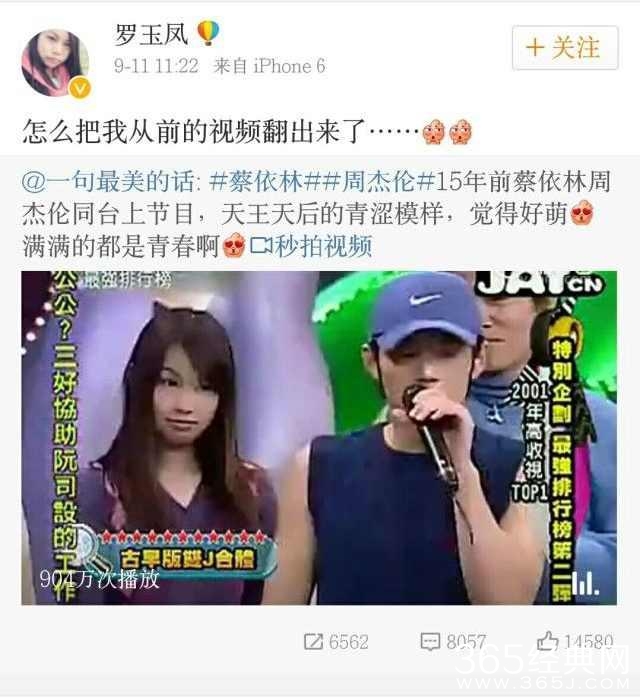
Task: Open the #周杰伦# hashtag topic
Action: 368,185
